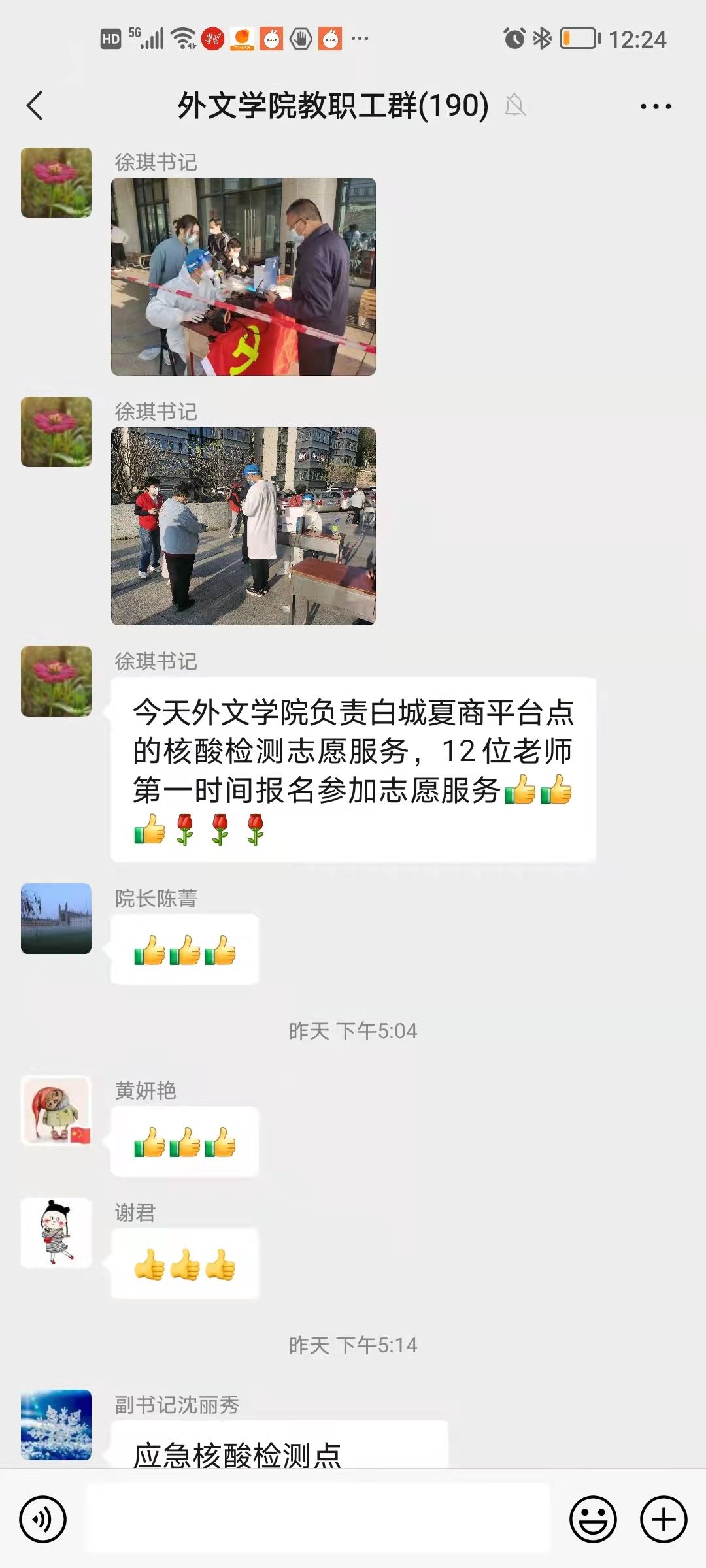View 黄妍艳's profile avatar
This screenshot has height=1568, width=706.
(x=56, y=1110)
